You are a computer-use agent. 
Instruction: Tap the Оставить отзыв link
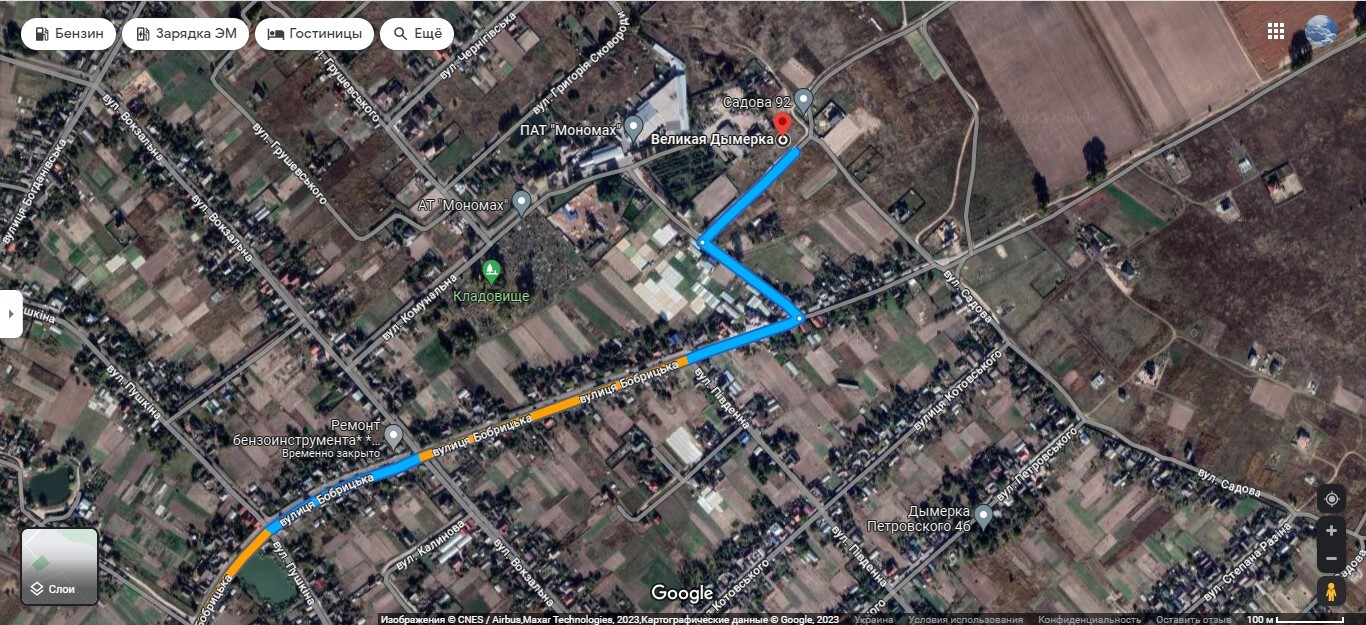[x=1194, y=620]
